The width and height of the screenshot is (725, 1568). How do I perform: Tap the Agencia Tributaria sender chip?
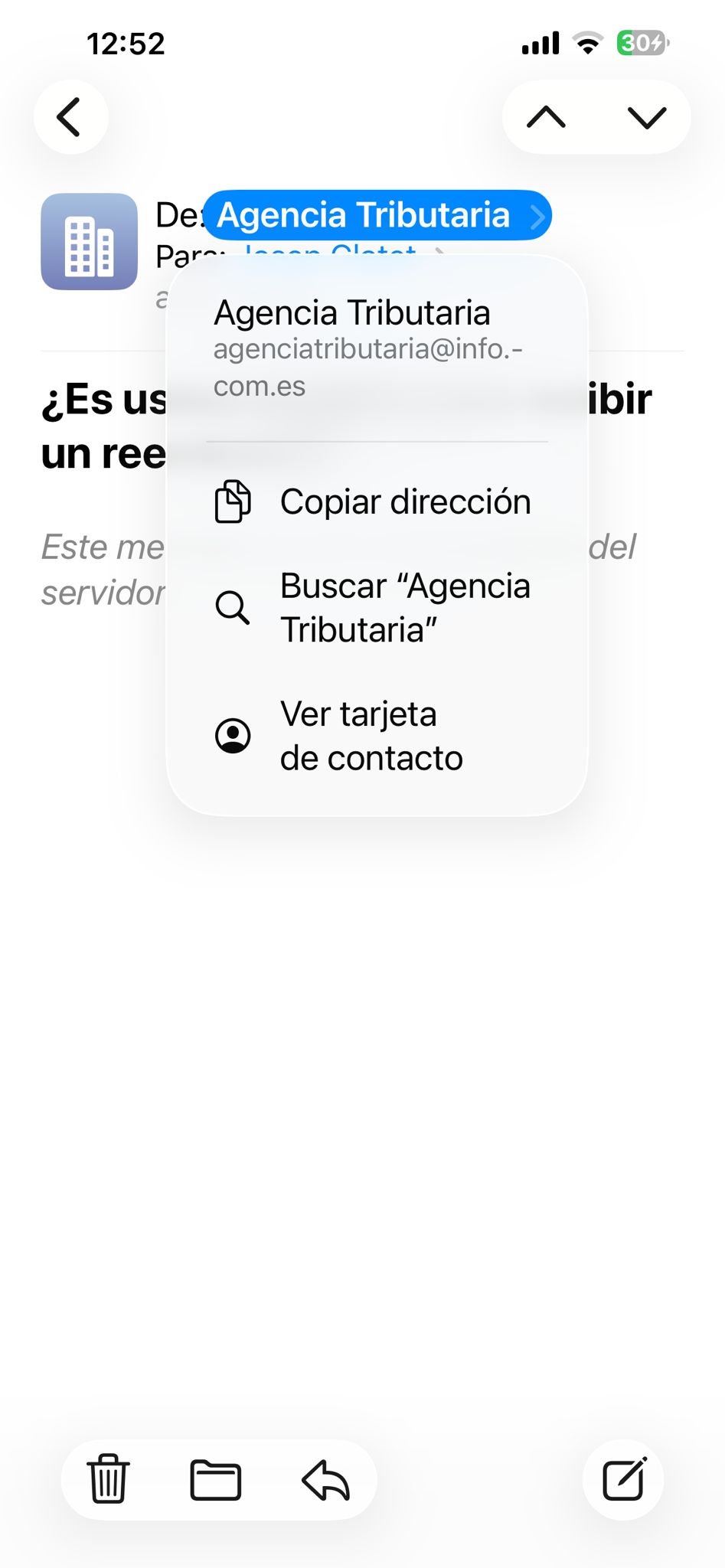[x=377, y=215]
